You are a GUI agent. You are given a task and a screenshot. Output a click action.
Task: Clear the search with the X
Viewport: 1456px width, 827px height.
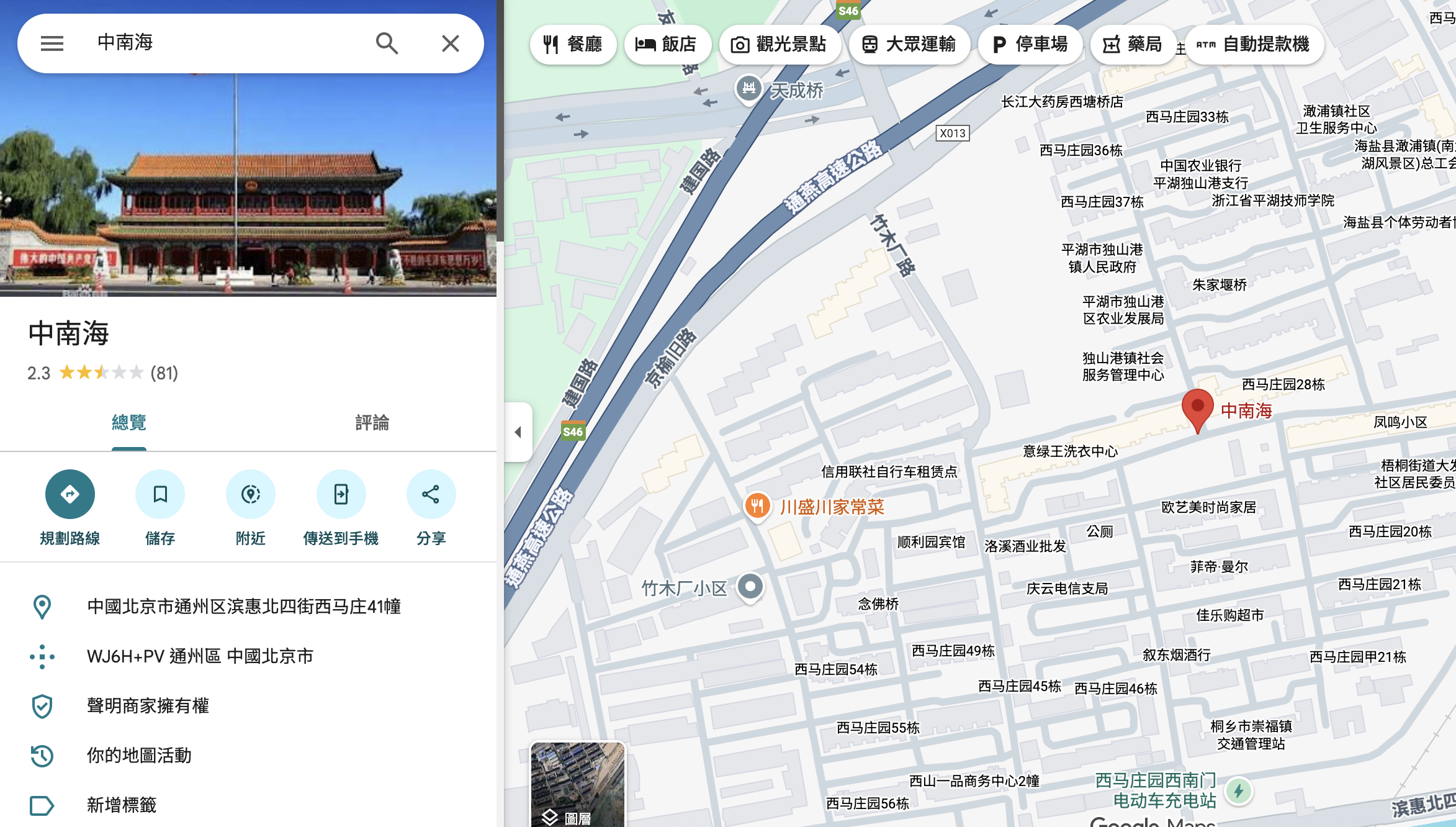point(450,43)
